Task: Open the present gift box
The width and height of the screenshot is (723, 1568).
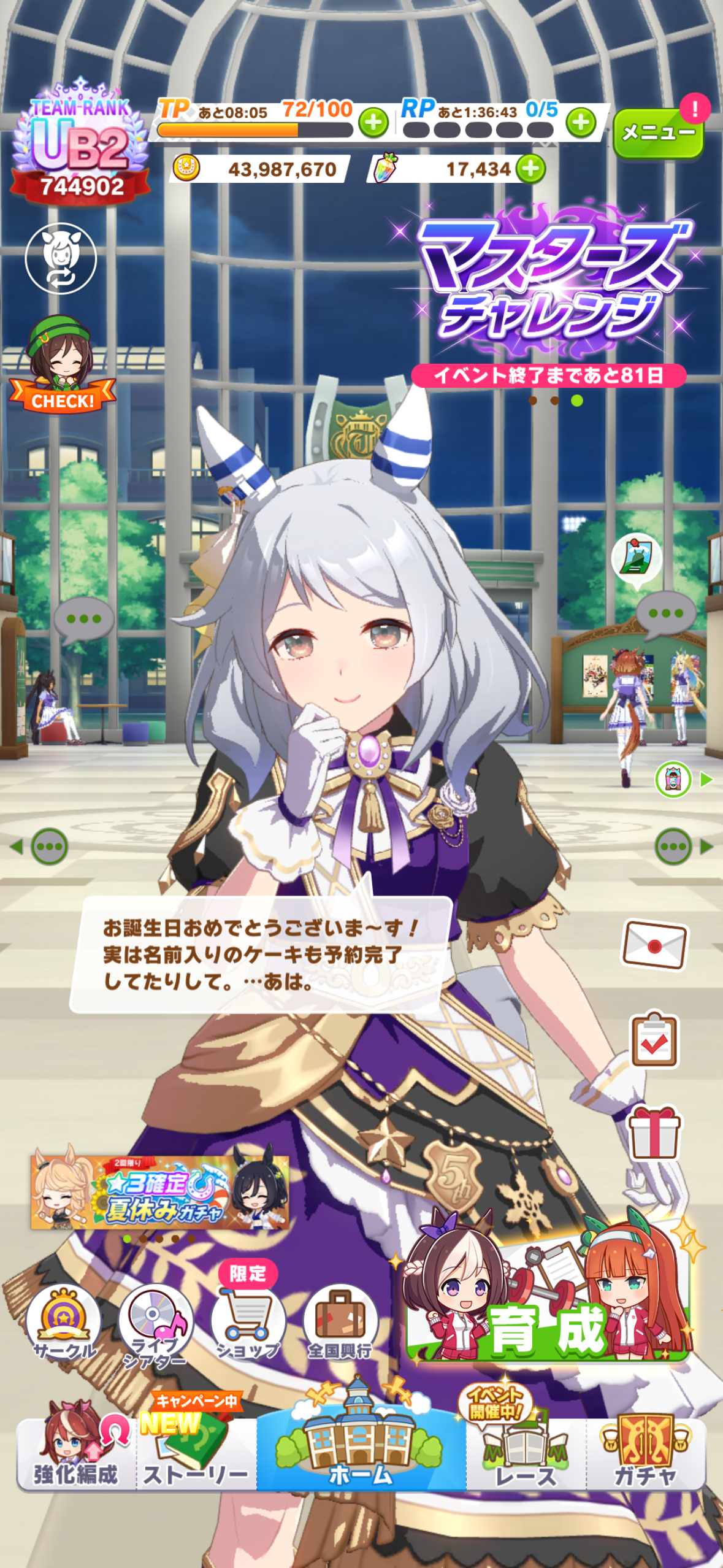Action: tap(654, 1132)
